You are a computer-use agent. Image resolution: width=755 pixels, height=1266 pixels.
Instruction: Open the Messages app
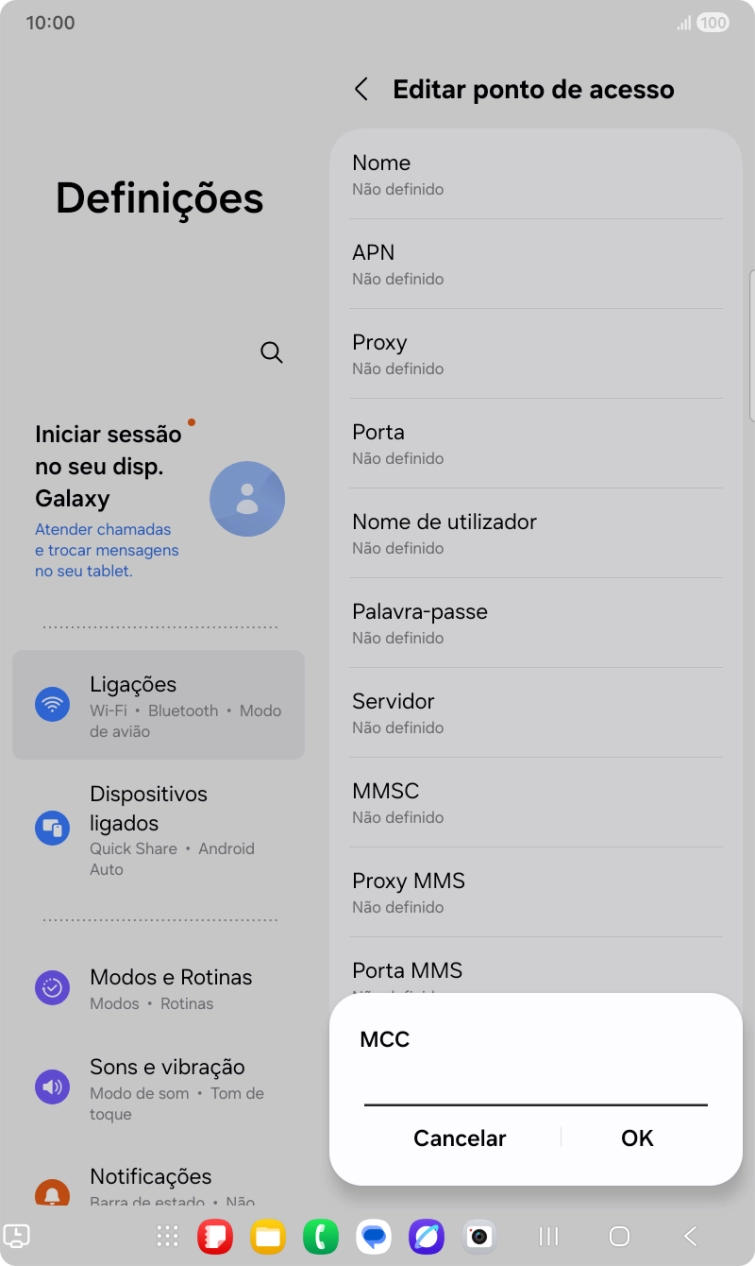(373, 1236)
